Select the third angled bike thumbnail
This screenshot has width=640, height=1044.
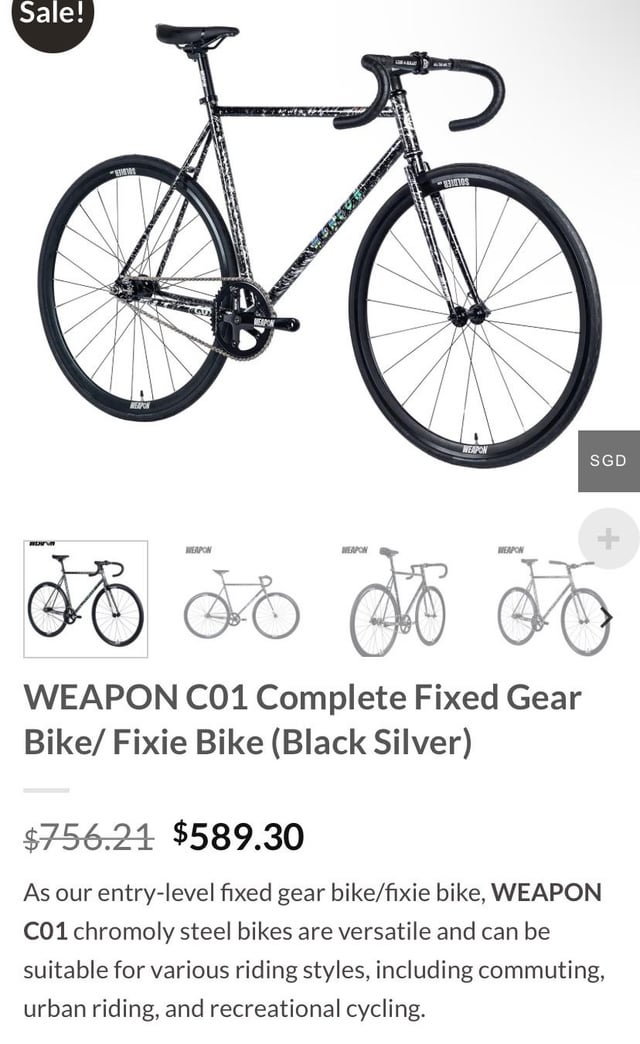click(398, 599)
